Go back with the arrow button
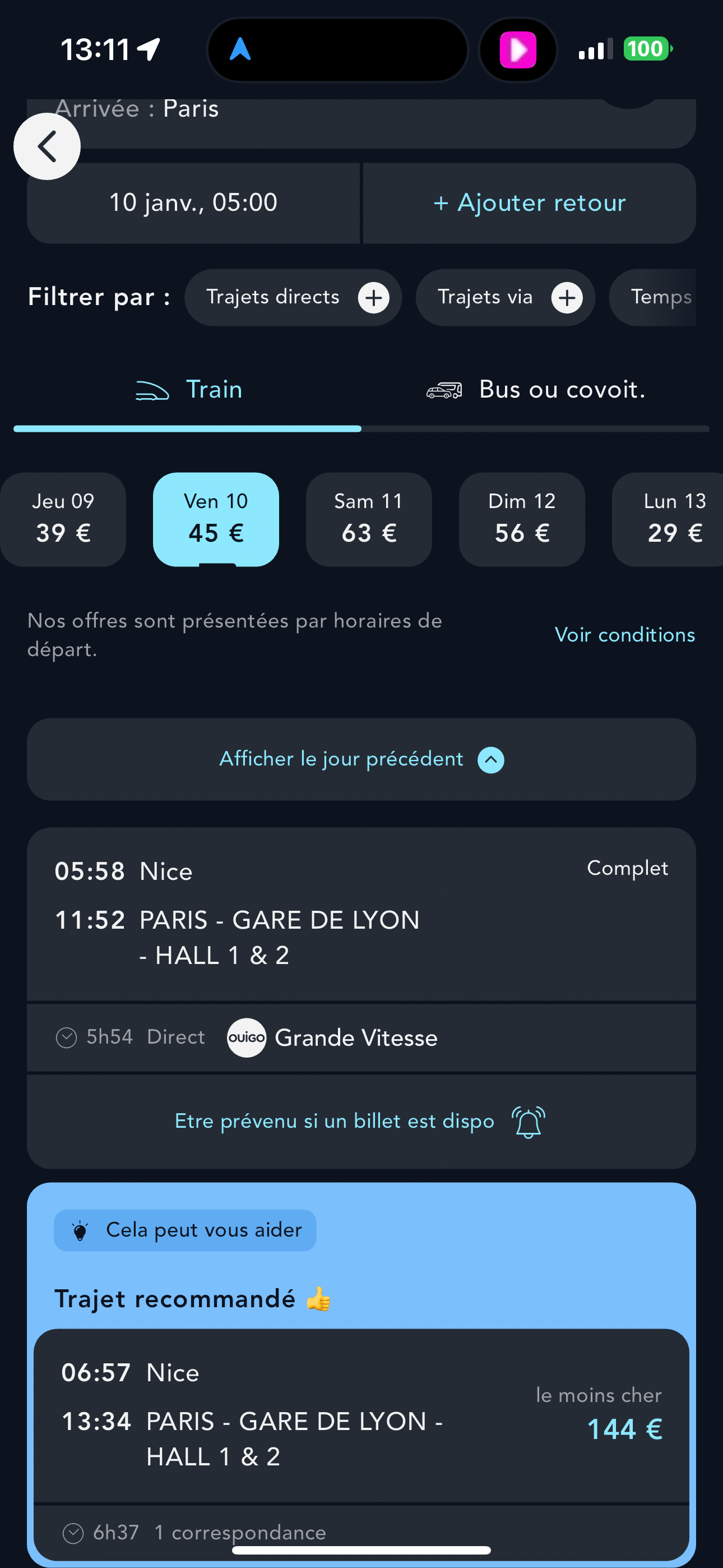The image size is (723, 1568). 47,146
